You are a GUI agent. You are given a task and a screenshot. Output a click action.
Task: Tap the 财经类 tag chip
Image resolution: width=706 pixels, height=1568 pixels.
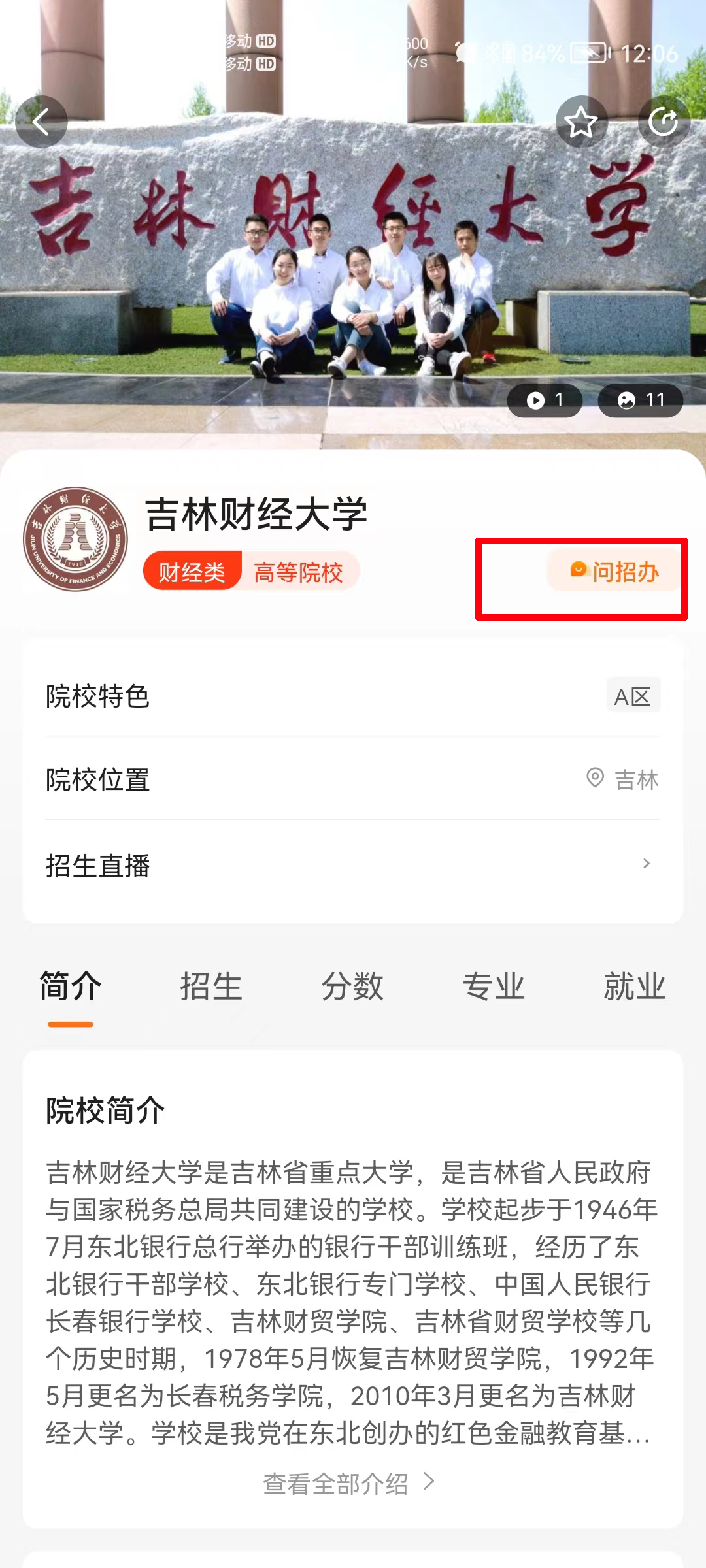pyautogui.click(x=192, y=572)
